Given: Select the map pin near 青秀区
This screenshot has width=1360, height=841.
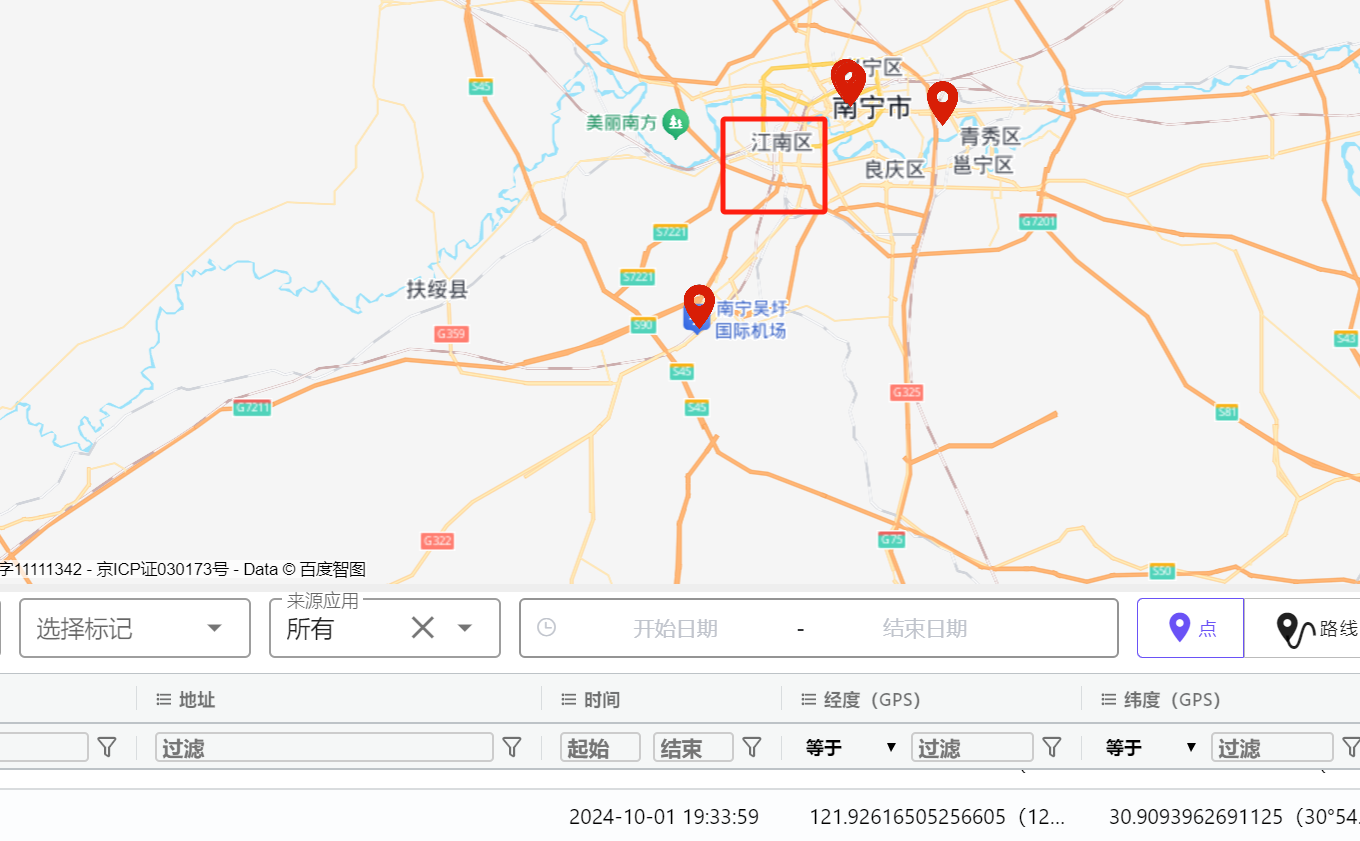Looking at the screenshot, I should (942, 100).
